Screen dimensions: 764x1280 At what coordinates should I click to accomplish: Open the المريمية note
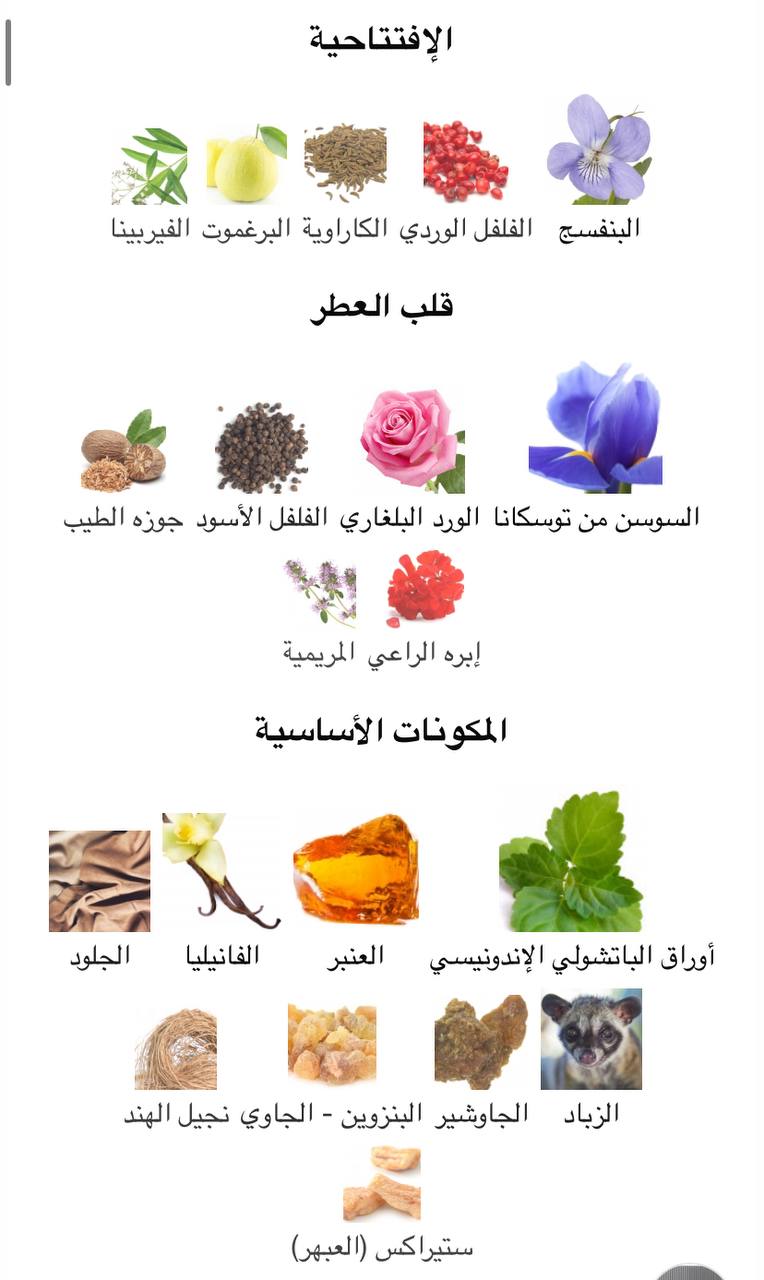point(320,593)
